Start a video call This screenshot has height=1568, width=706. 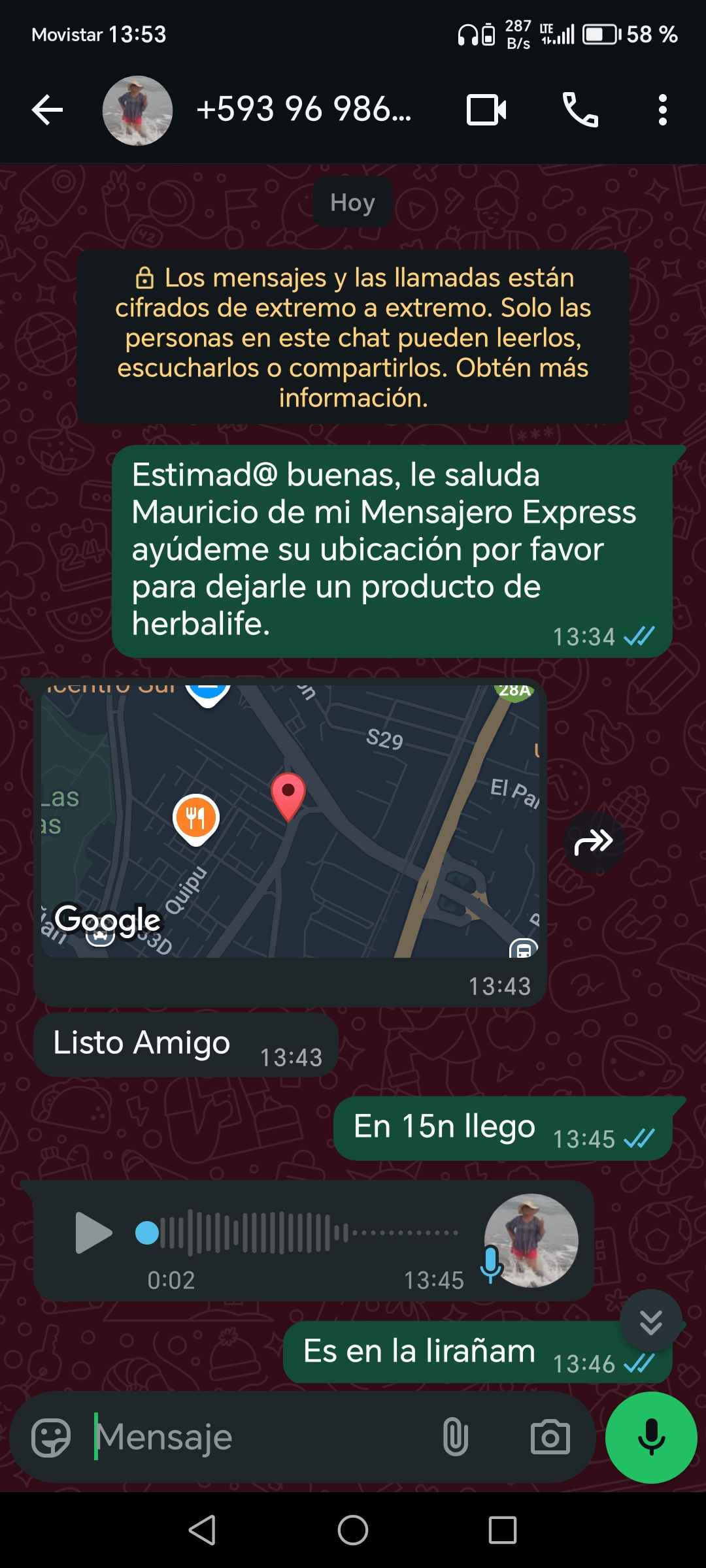(486, 110)
